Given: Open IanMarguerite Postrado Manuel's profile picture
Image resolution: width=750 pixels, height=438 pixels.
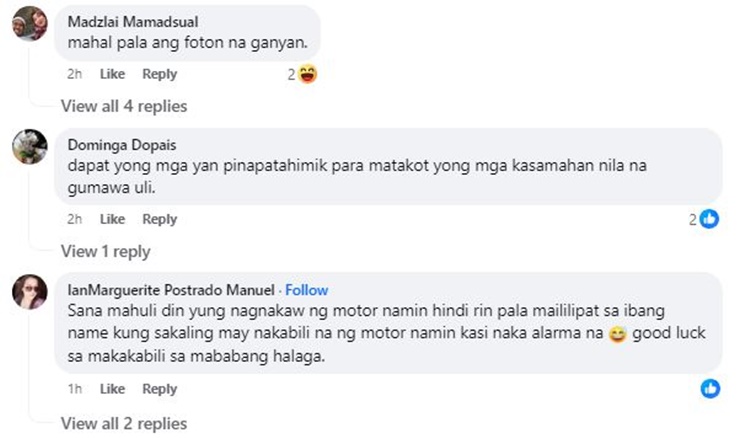Looking at the screenshot, I should [x=30, y=292].
